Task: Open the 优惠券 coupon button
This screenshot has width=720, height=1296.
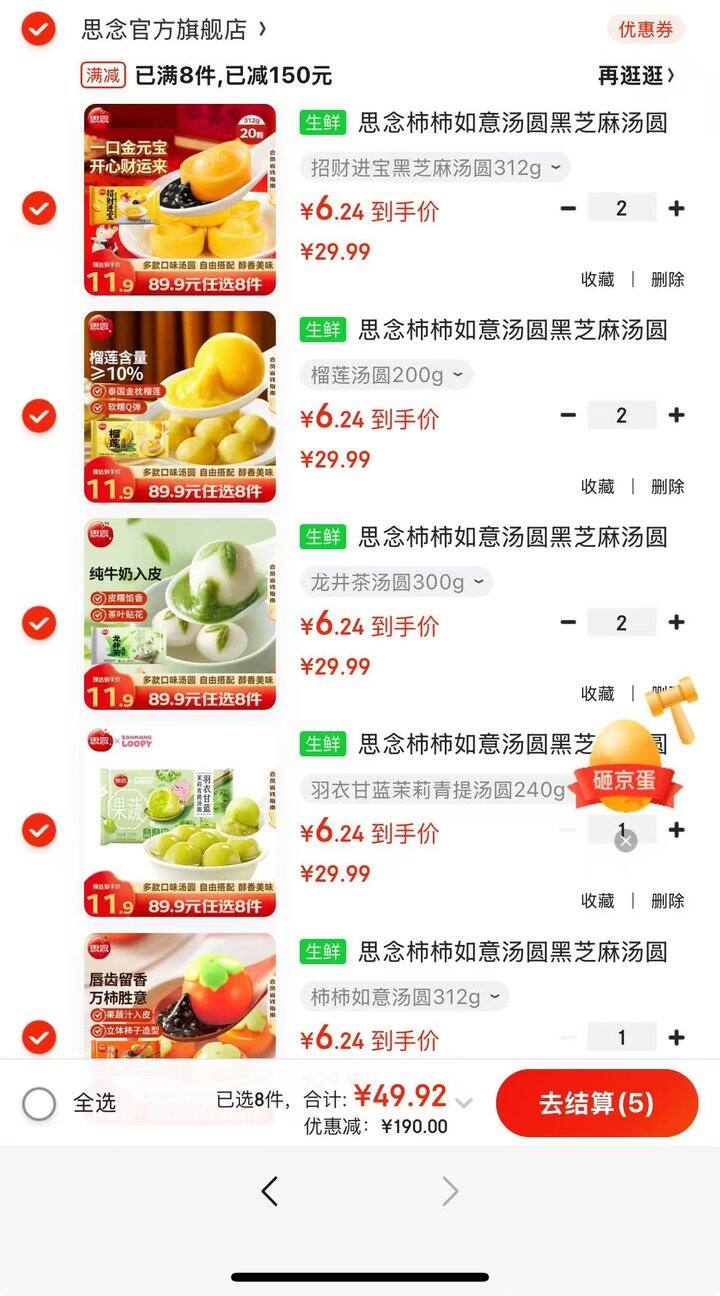Action: click(x=645, y=30)
